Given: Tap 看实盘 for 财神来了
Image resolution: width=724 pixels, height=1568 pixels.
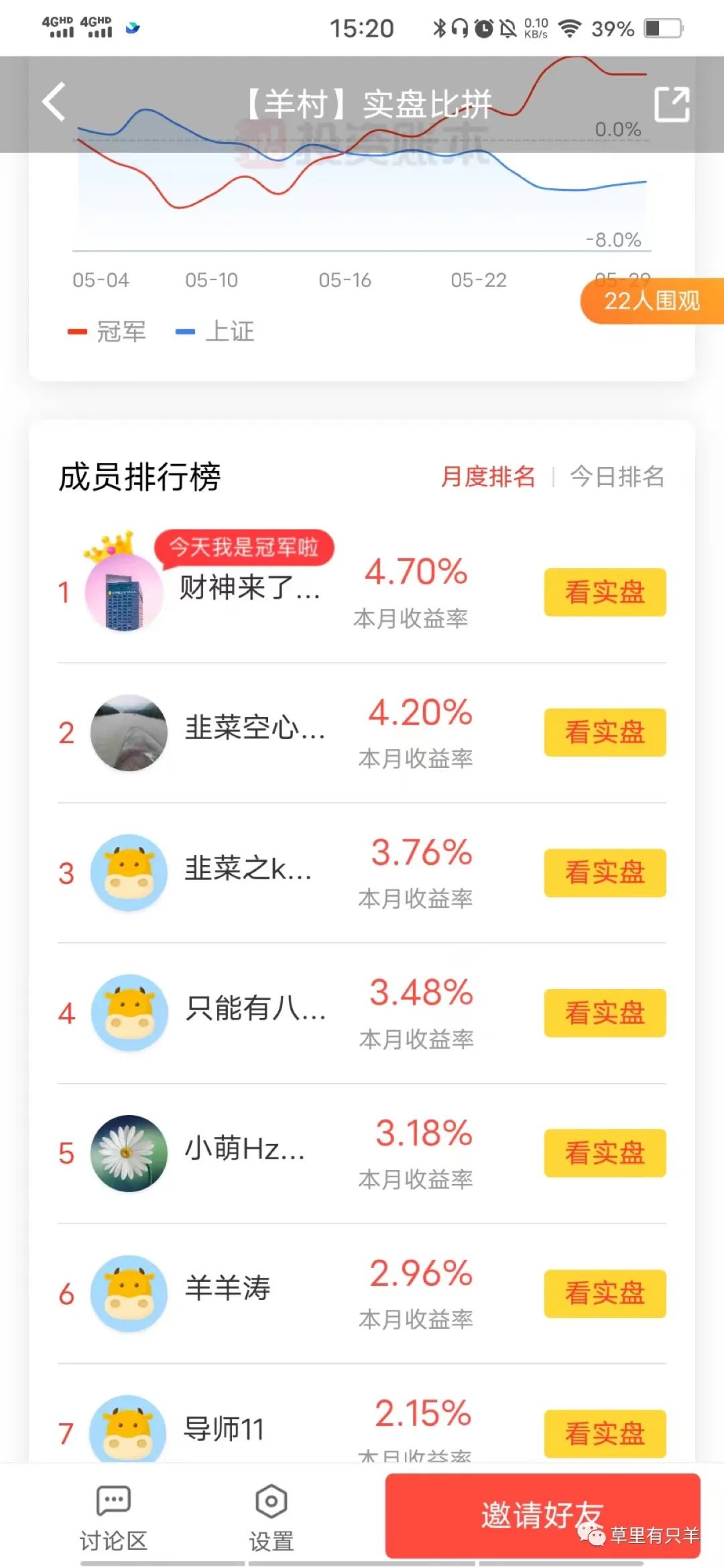Looking at the screenshot, I should [605, 592].
